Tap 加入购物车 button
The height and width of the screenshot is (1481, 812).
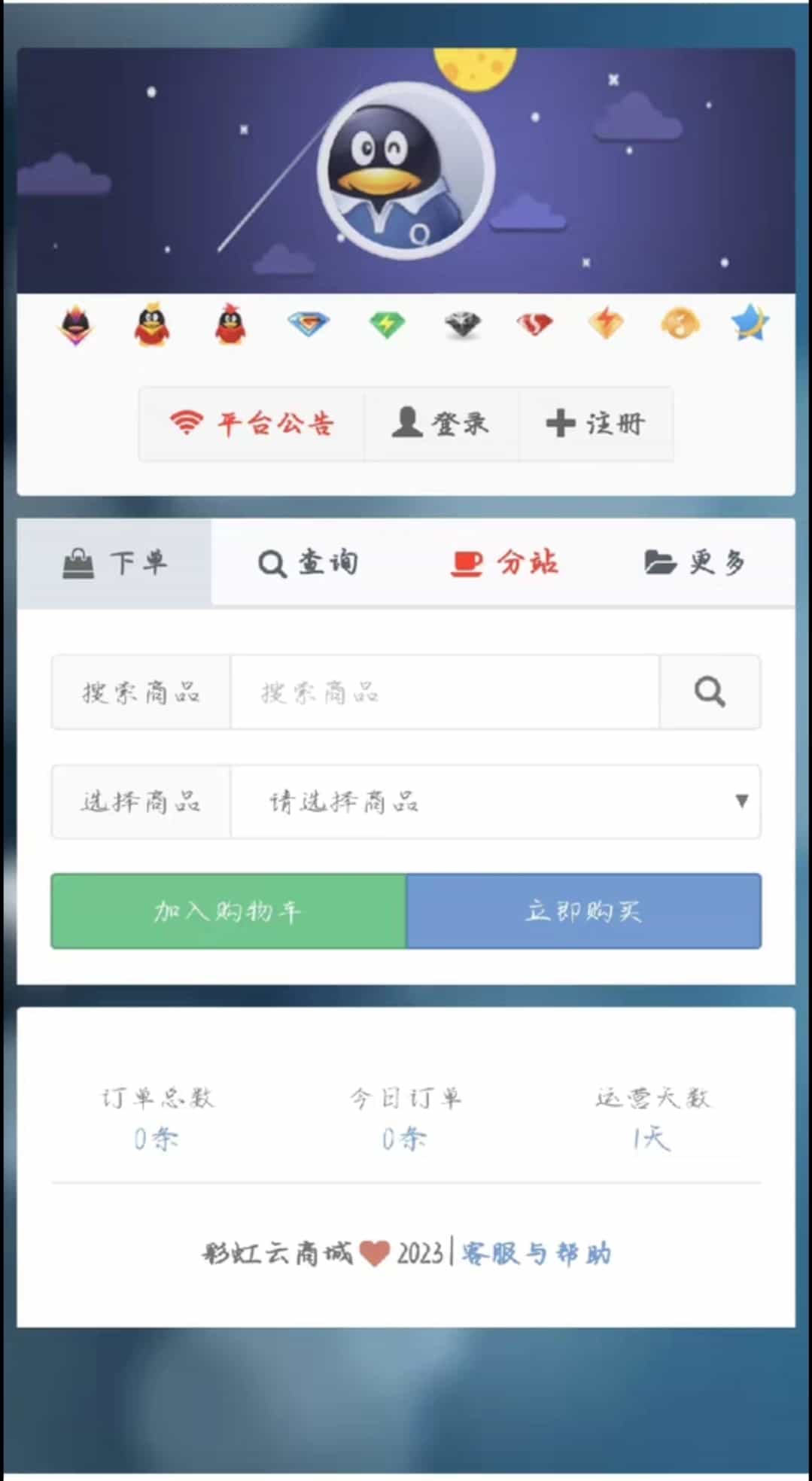point(228,911)
